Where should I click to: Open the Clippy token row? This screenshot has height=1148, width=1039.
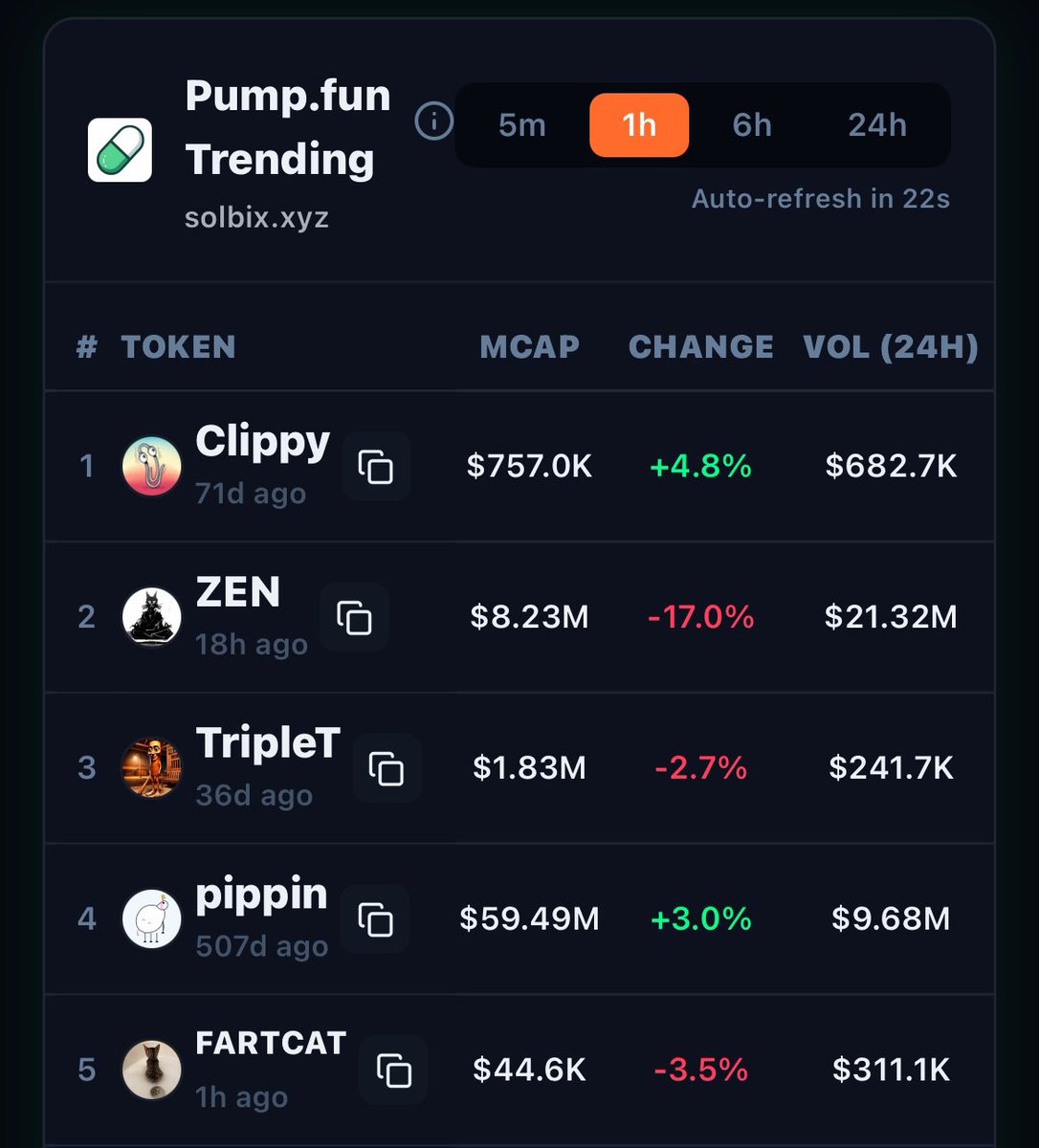click(262, 443)
